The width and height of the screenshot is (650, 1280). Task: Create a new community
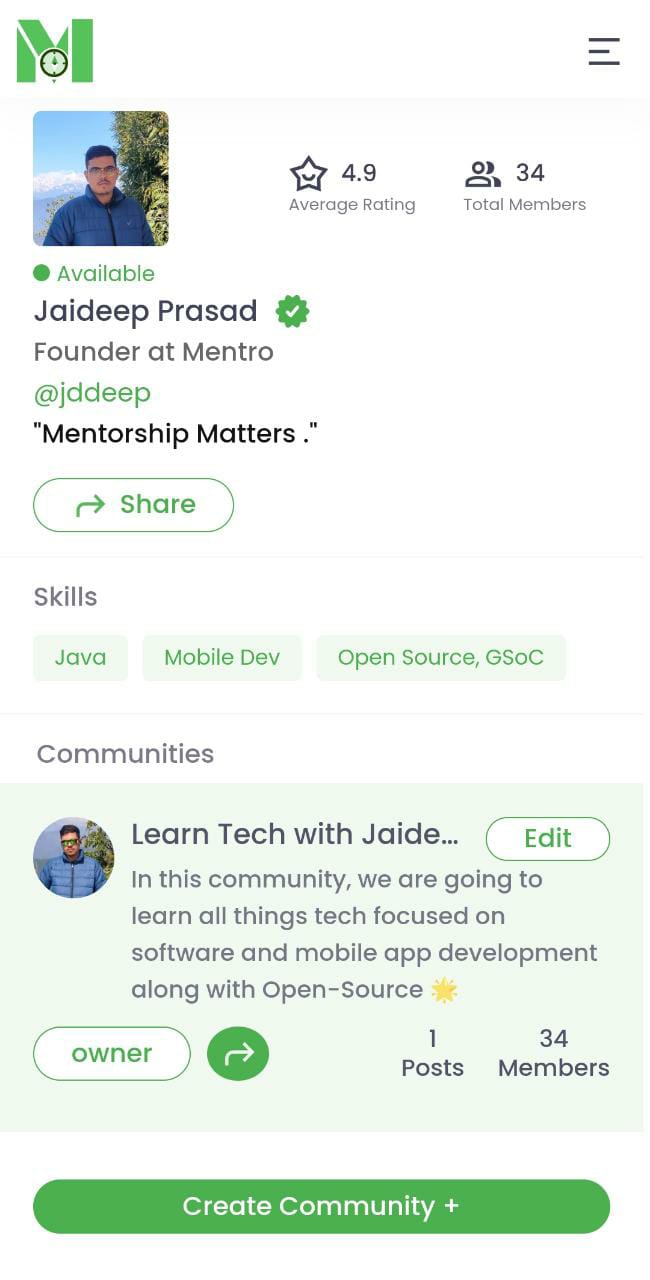[321, 1206]
